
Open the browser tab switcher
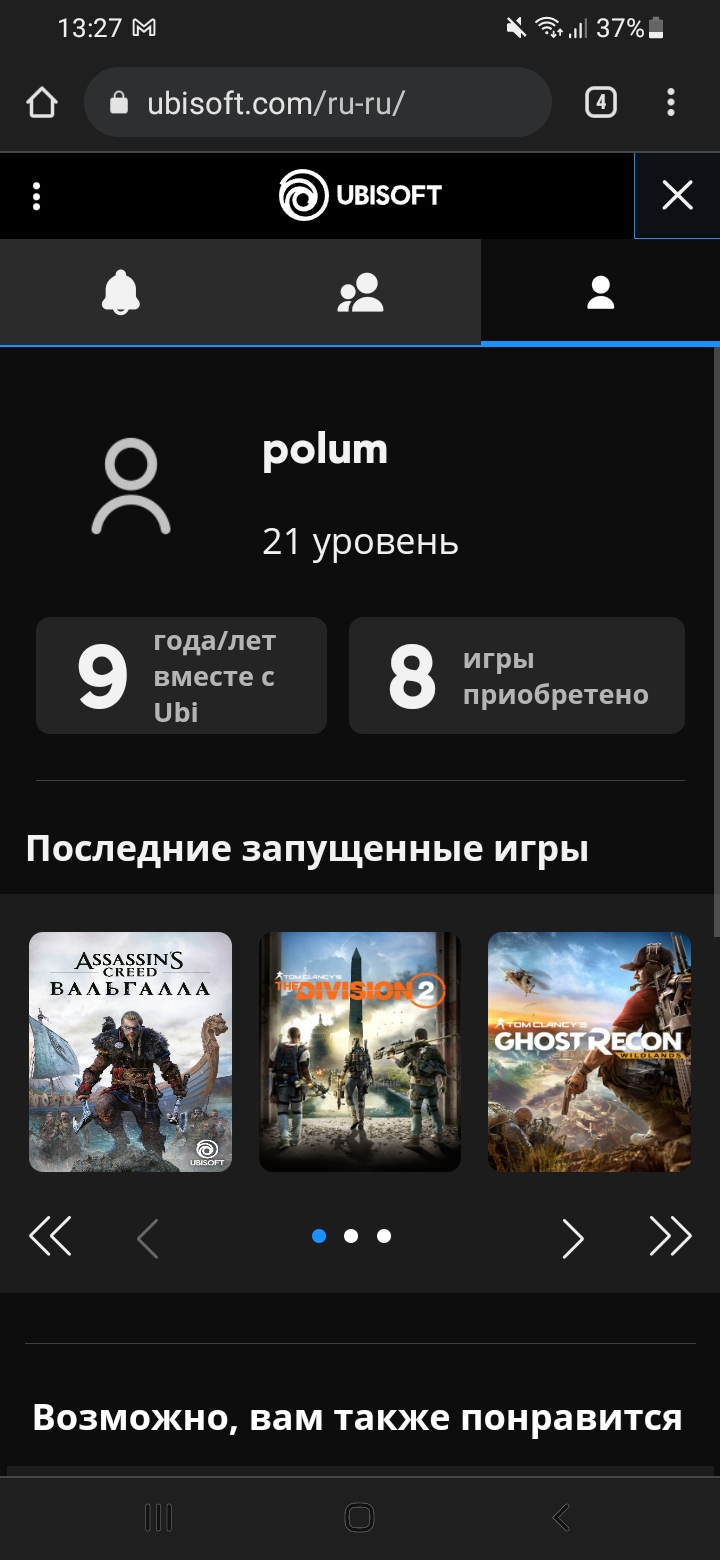click(600, 102)
